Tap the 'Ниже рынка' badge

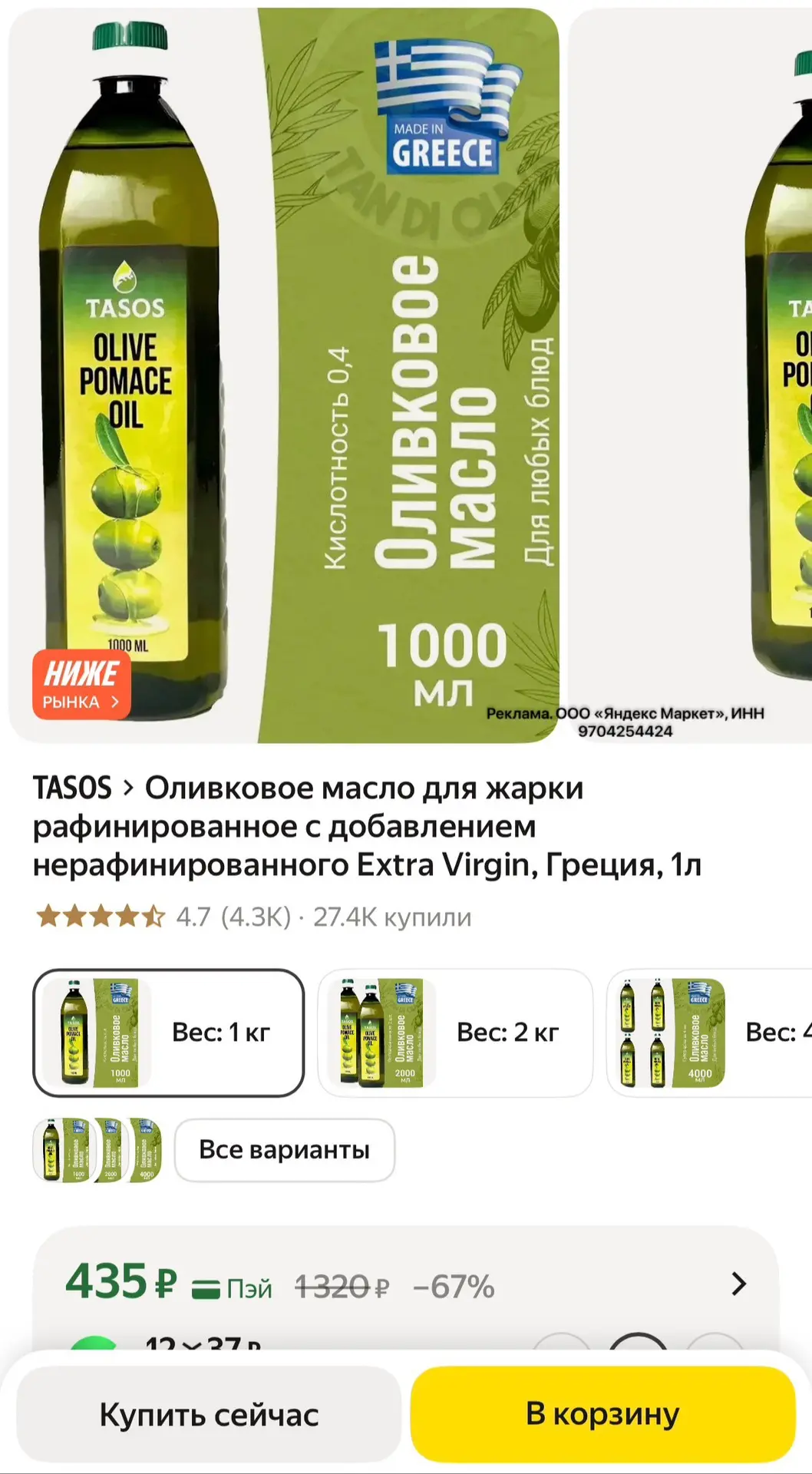[x=81, y=684]
